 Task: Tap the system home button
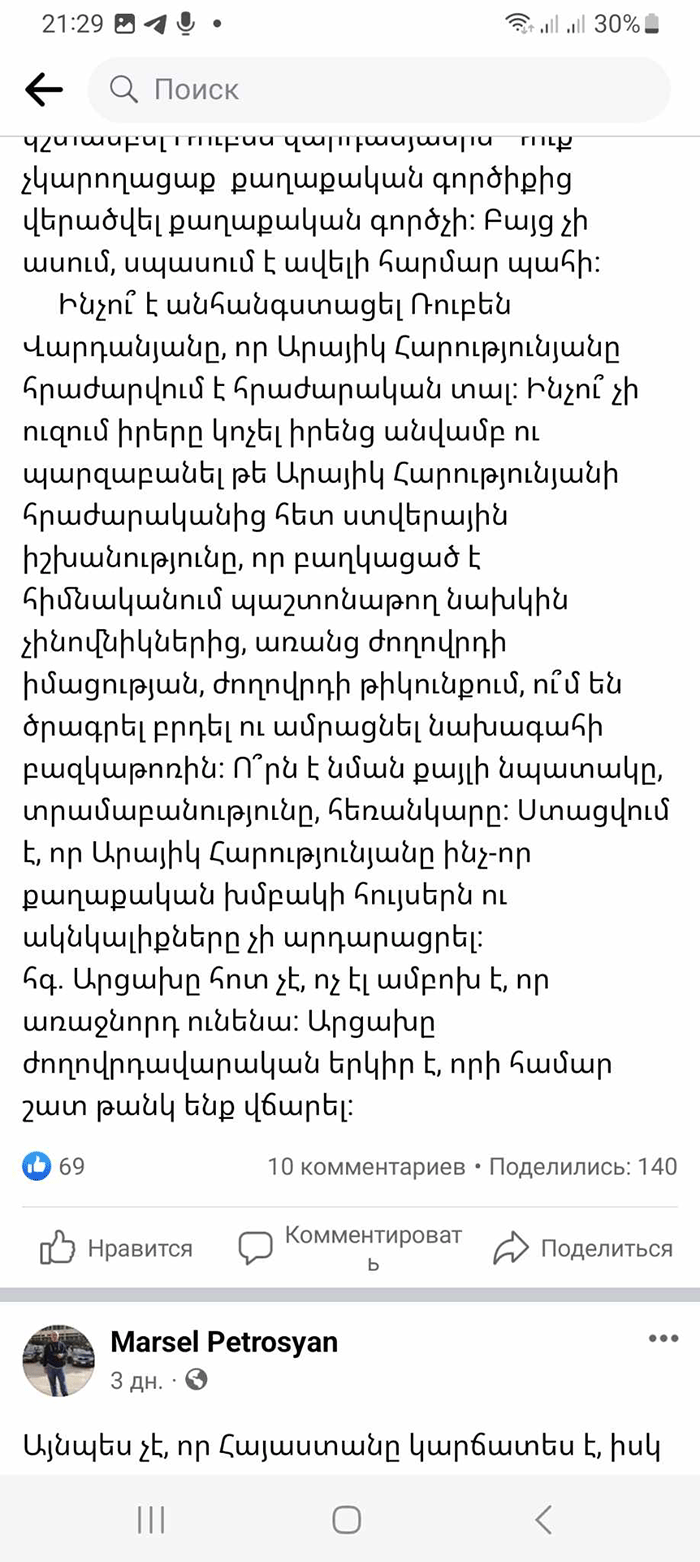tap(347, 1520)
